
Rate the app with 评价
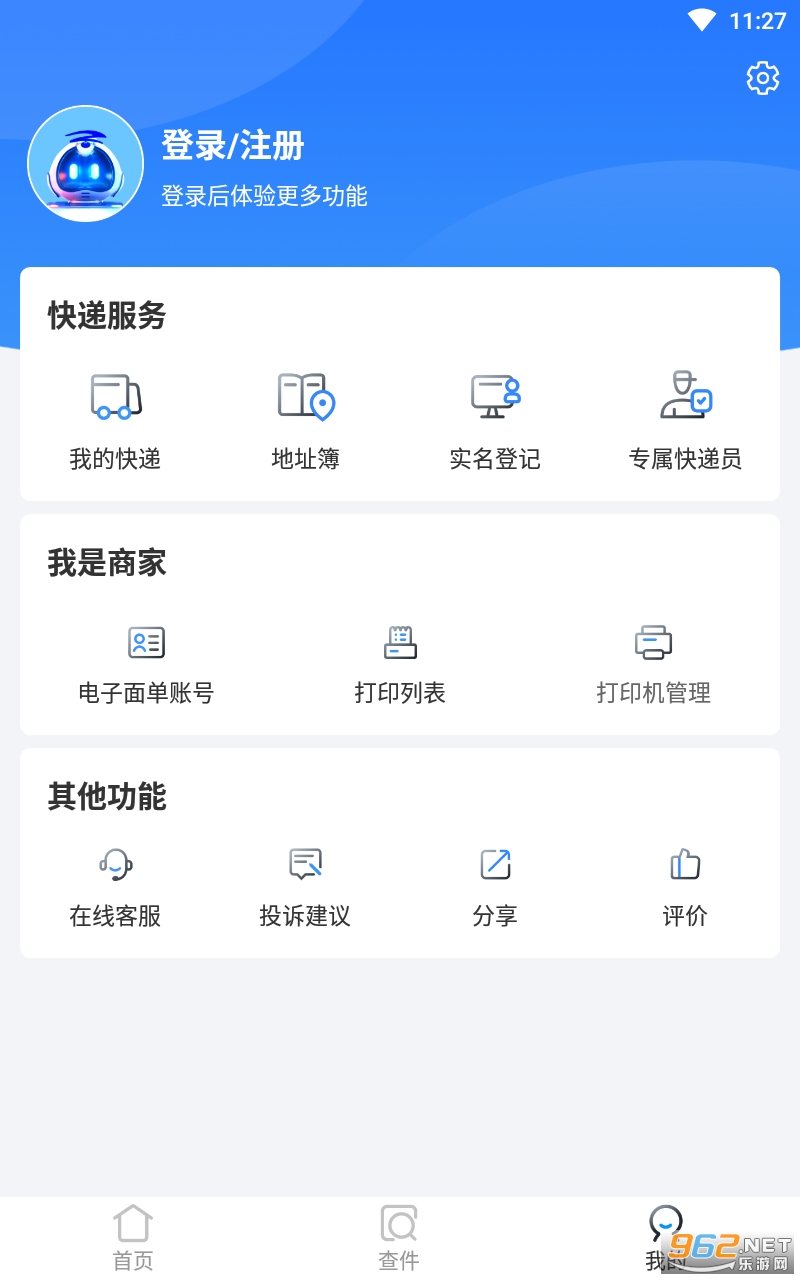coord(685,887)
